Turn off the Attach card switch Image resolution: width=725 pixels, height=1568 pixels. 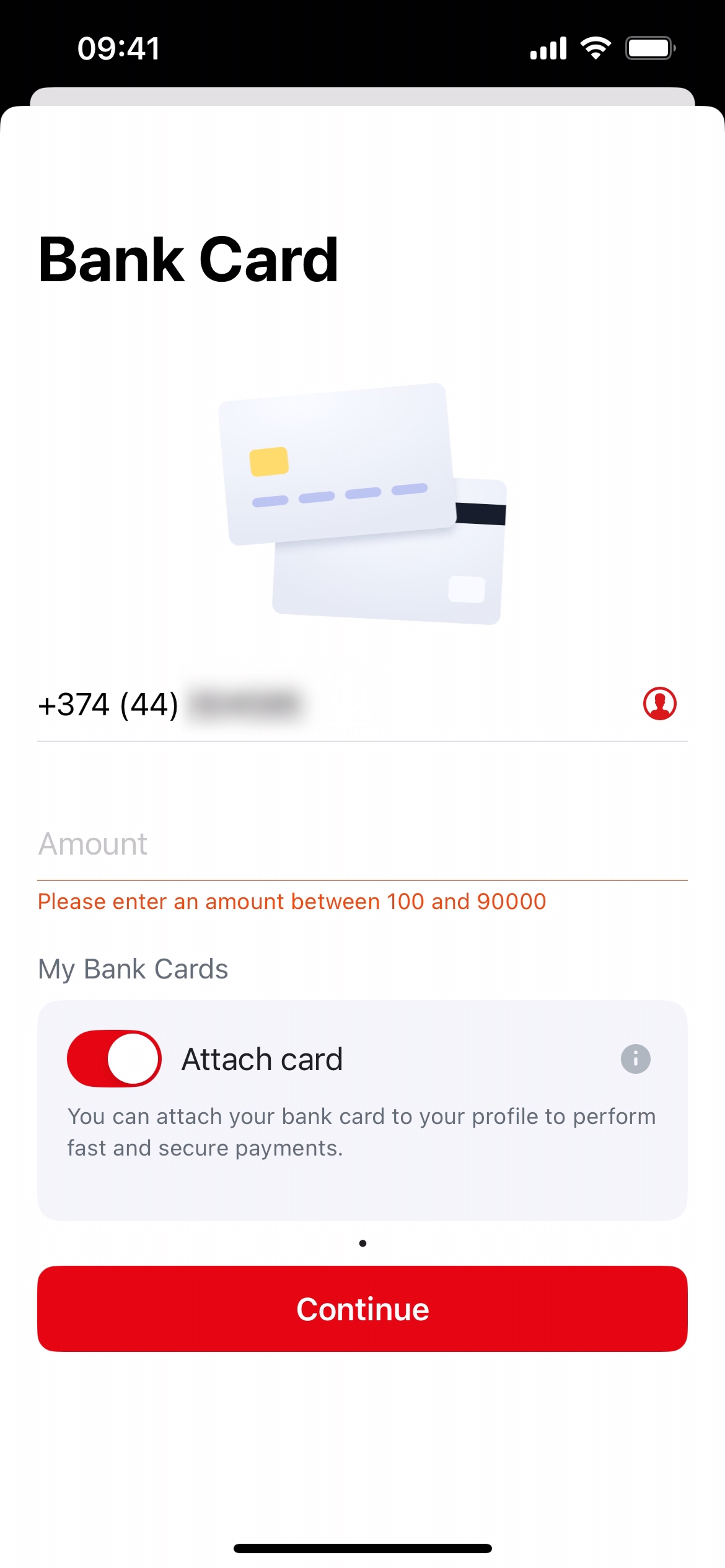[115, 1058]
